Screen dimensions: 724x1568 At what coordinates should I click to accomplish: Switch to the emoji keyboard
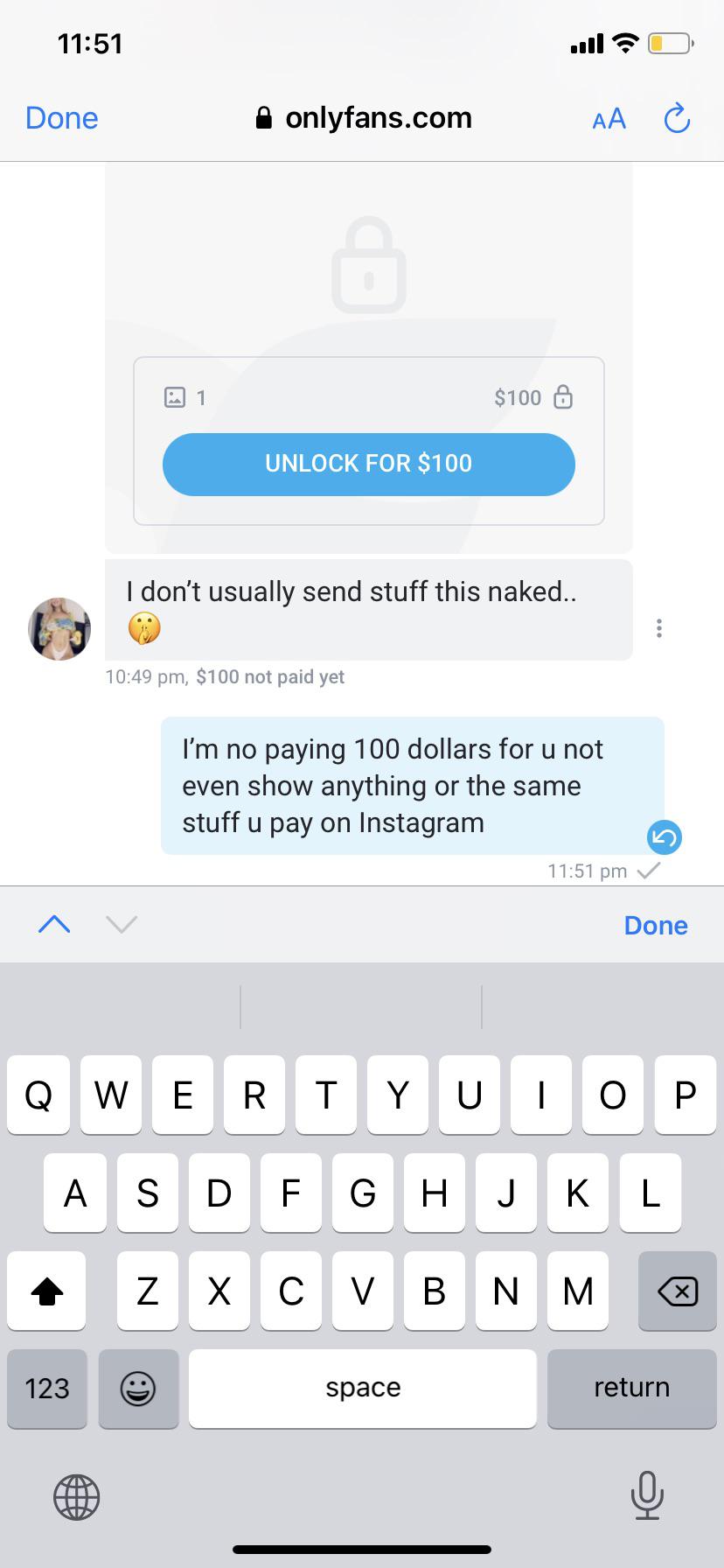[138, 1389]
